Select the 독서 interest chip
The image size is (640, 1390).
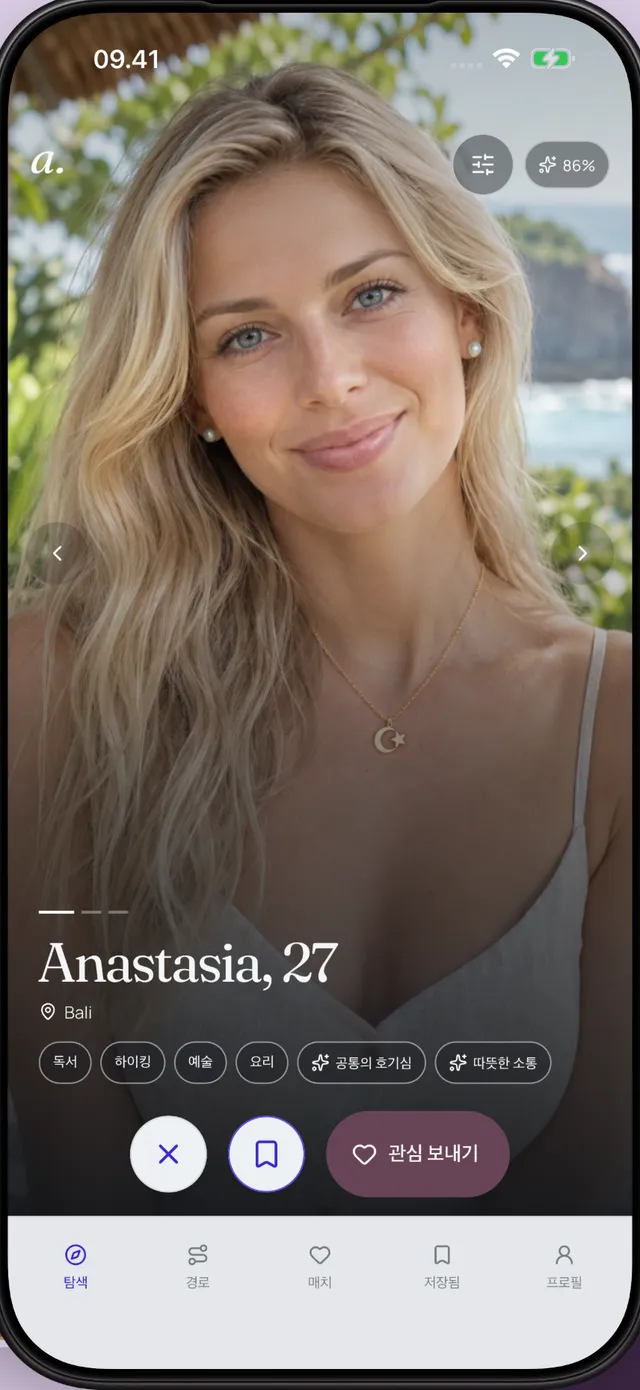coord(65,1062)
